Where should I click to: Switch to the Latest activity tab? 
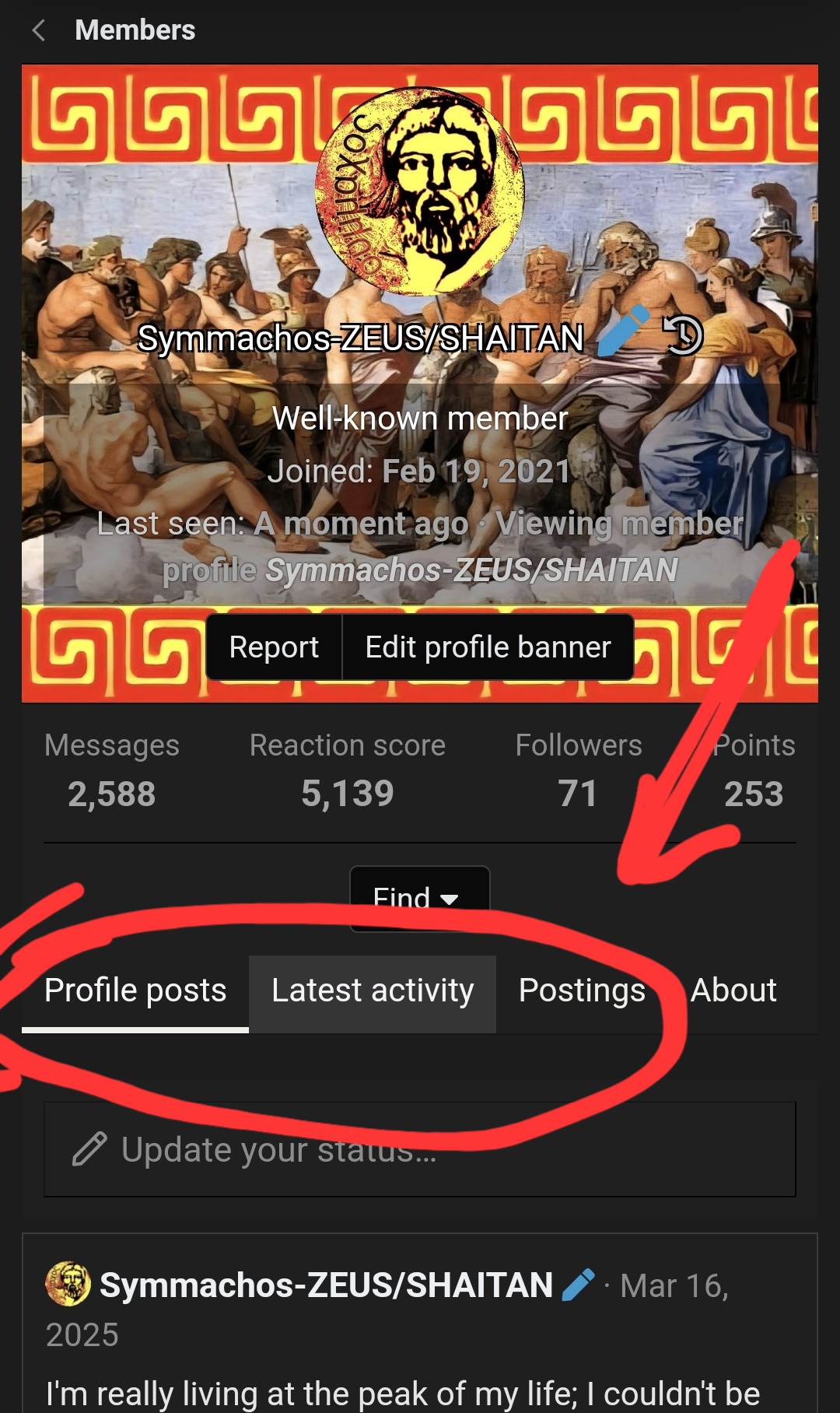[x=373, y=991]
